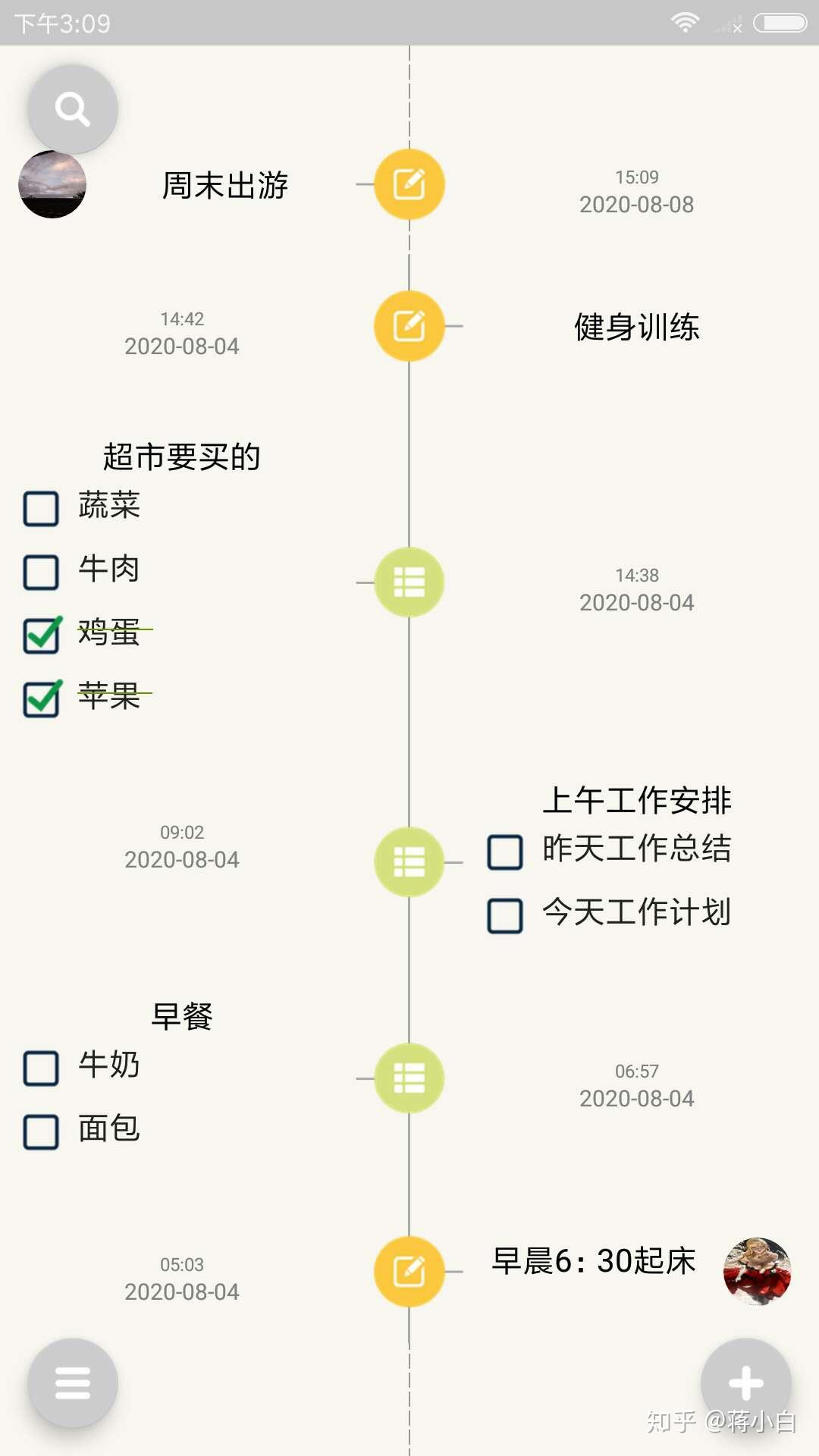Add a new note with plus button
The width and height of the screenshot is (819, 1456).
pos(746,1383)
